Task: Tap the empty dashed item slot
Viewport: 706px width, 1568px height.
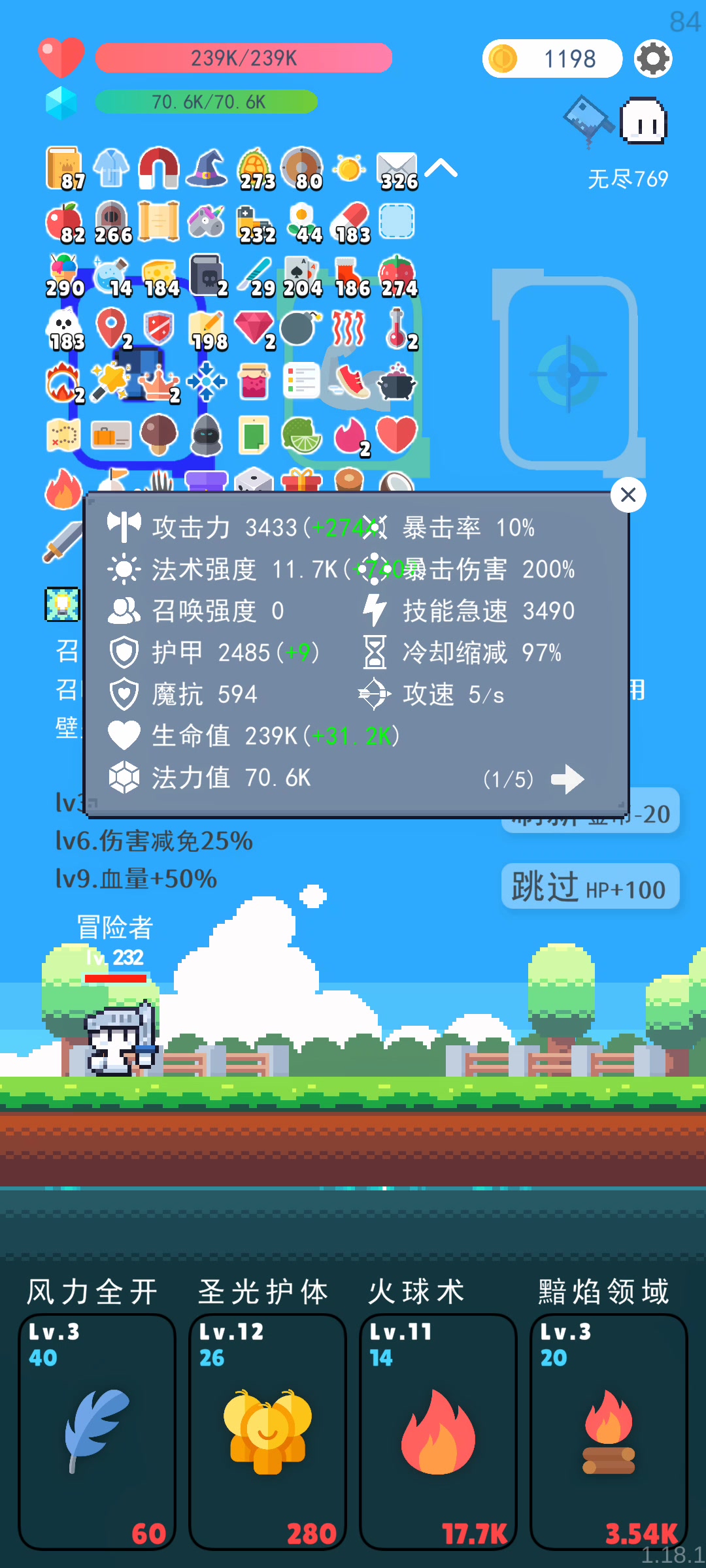Action: [x=397, y=221]
